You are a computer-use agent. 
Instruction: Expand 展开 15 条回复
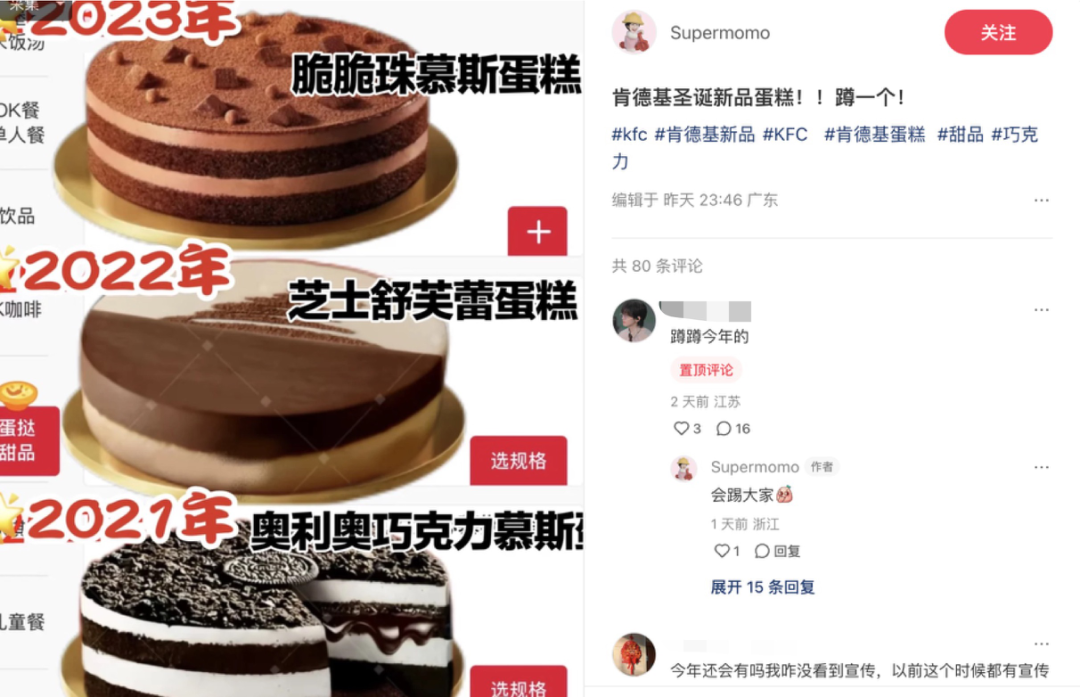(x=762, y=587)
